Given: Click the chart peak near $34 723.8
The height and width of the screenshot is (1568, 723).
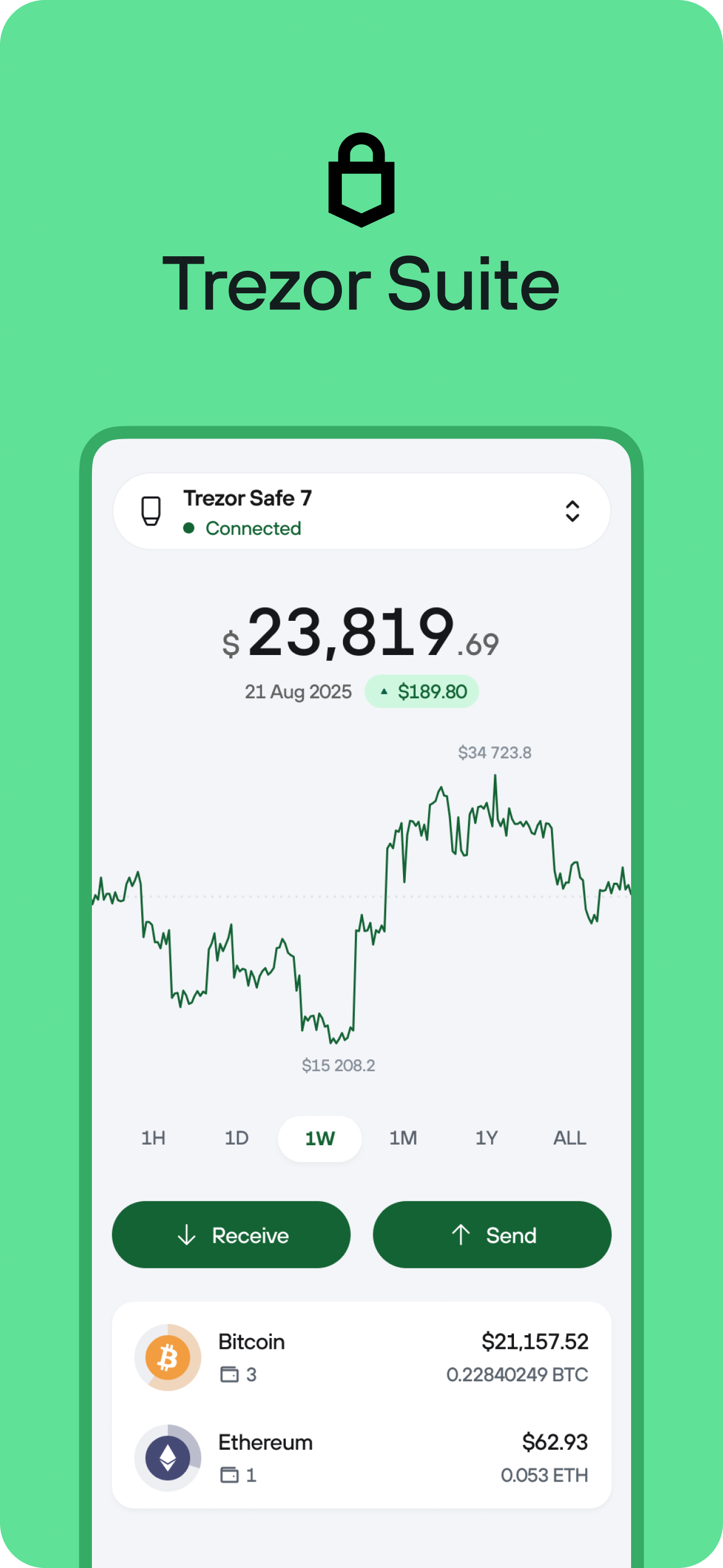Looking at the screenshot, I should pyautogui.click(x=495, y=776).
